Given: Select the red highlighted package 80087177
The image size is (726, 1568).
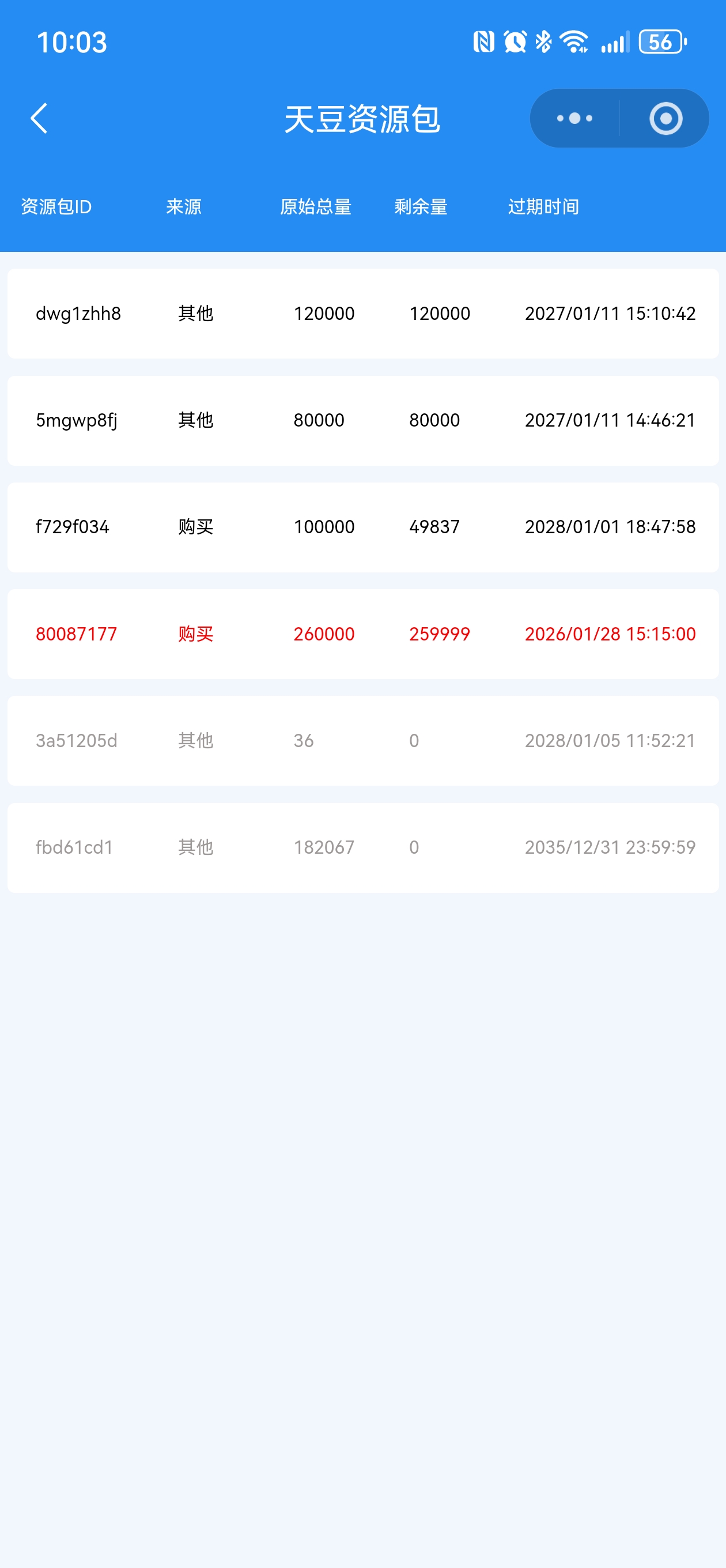Looking at the screenshot, I should 364,634.
